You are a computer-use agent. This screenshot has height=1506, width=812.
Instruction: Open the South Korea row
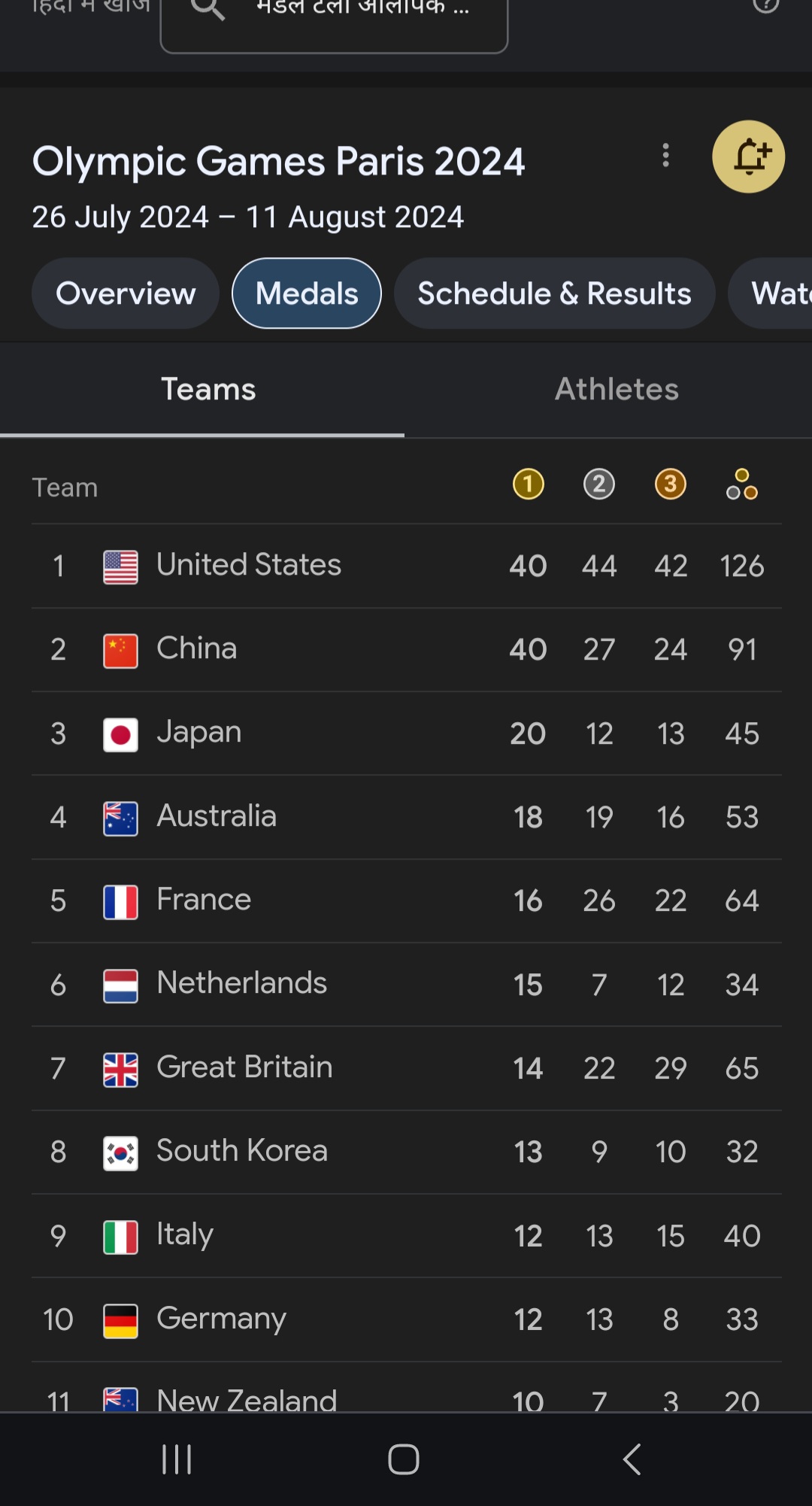pos(406,1152)
